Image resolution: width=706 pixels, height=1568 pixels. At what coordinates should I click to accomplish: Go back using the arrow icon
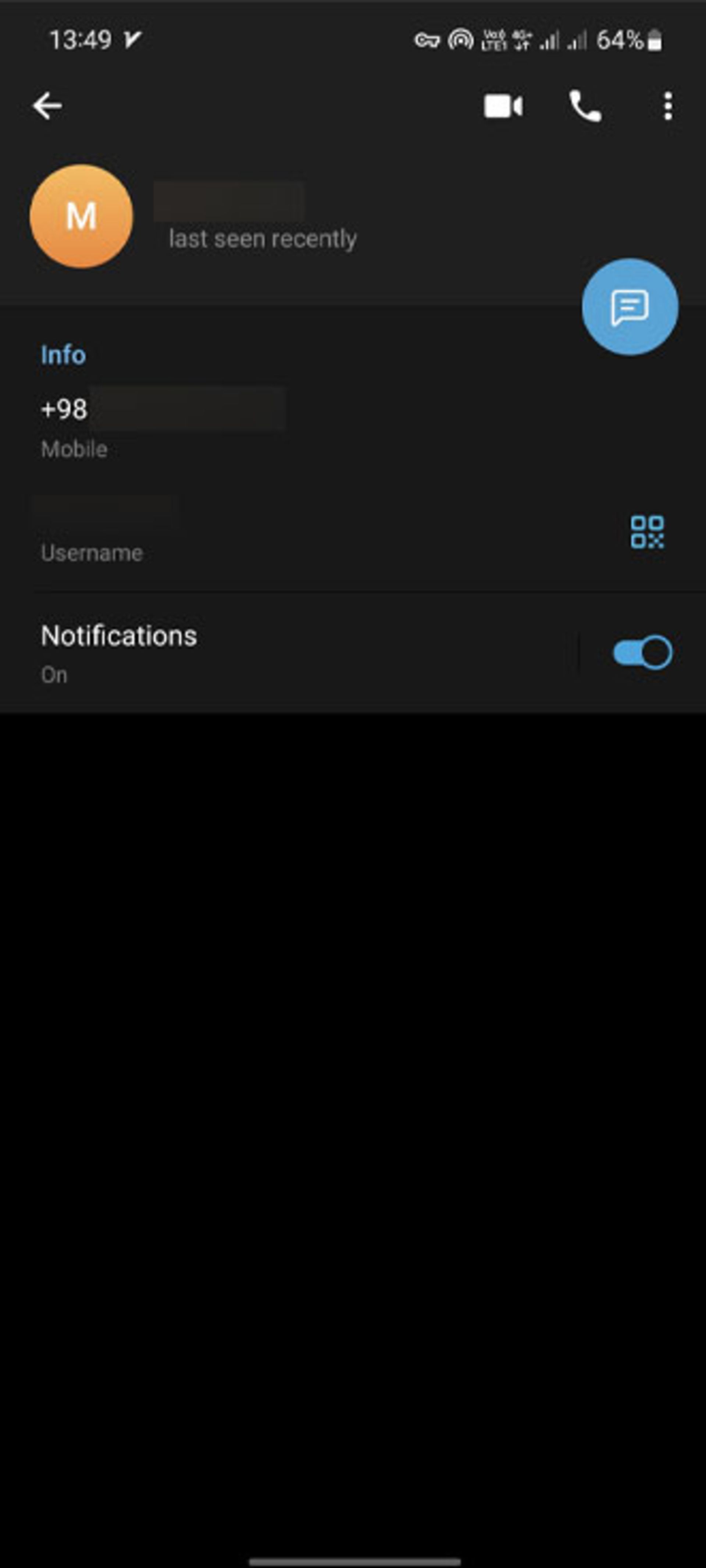click(47, 106)
